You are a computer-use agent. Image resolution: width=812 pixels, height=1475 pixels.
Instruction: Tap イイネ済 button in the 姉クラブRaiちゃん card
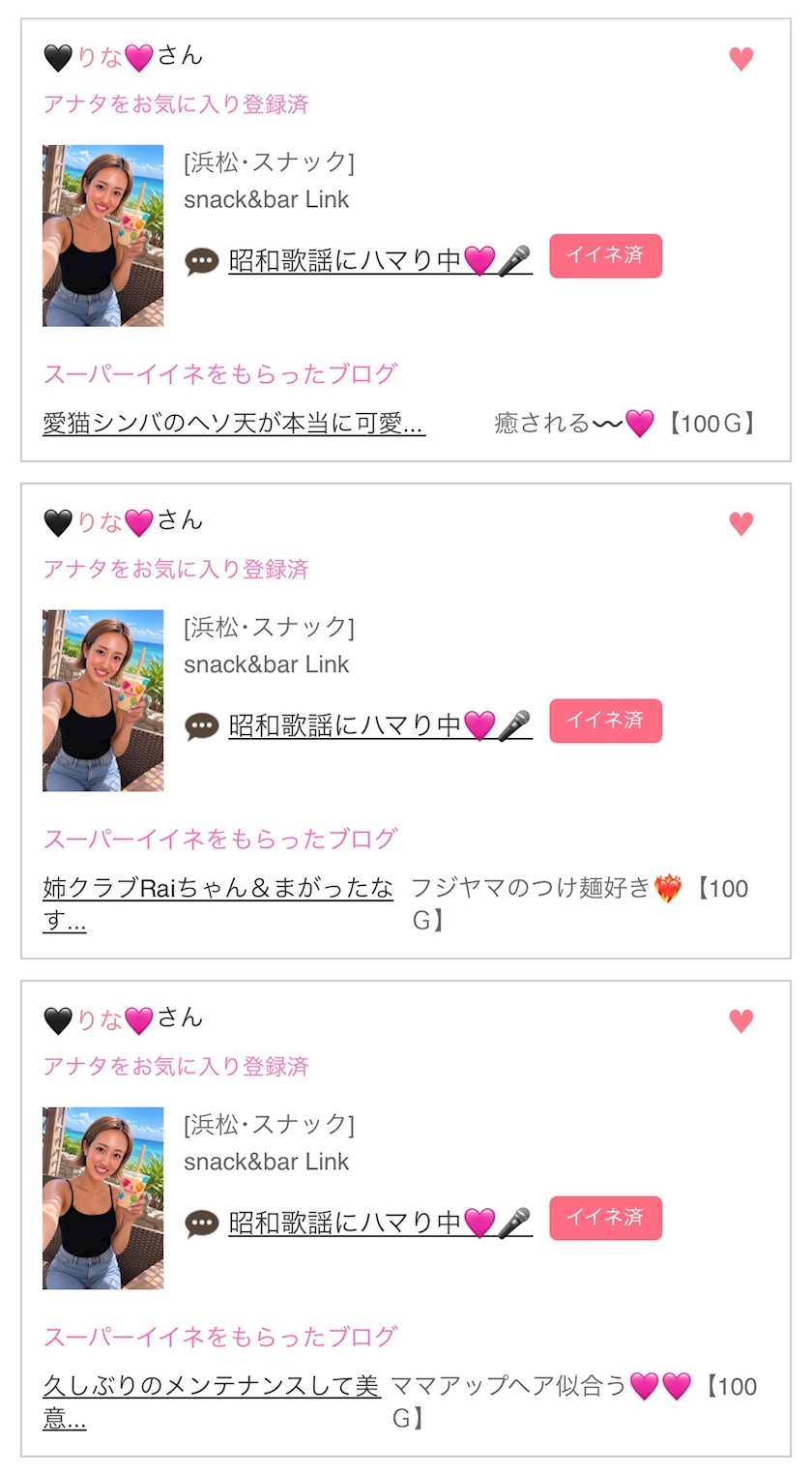pyautogui.click(x=605, y=721)
